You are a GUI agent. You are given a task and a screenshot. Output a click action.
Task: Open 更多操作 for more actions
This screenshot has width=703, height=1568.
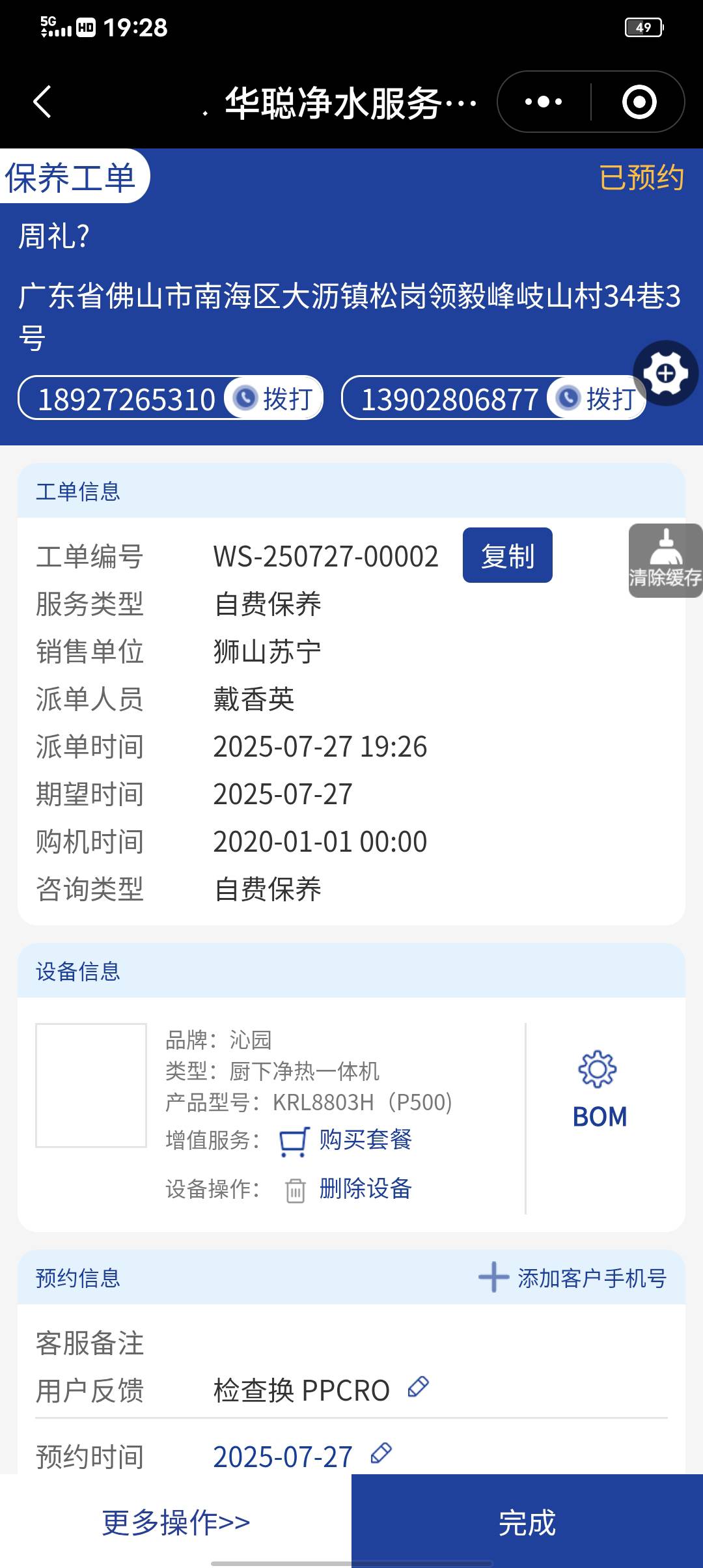click(x=176, y=1522)
